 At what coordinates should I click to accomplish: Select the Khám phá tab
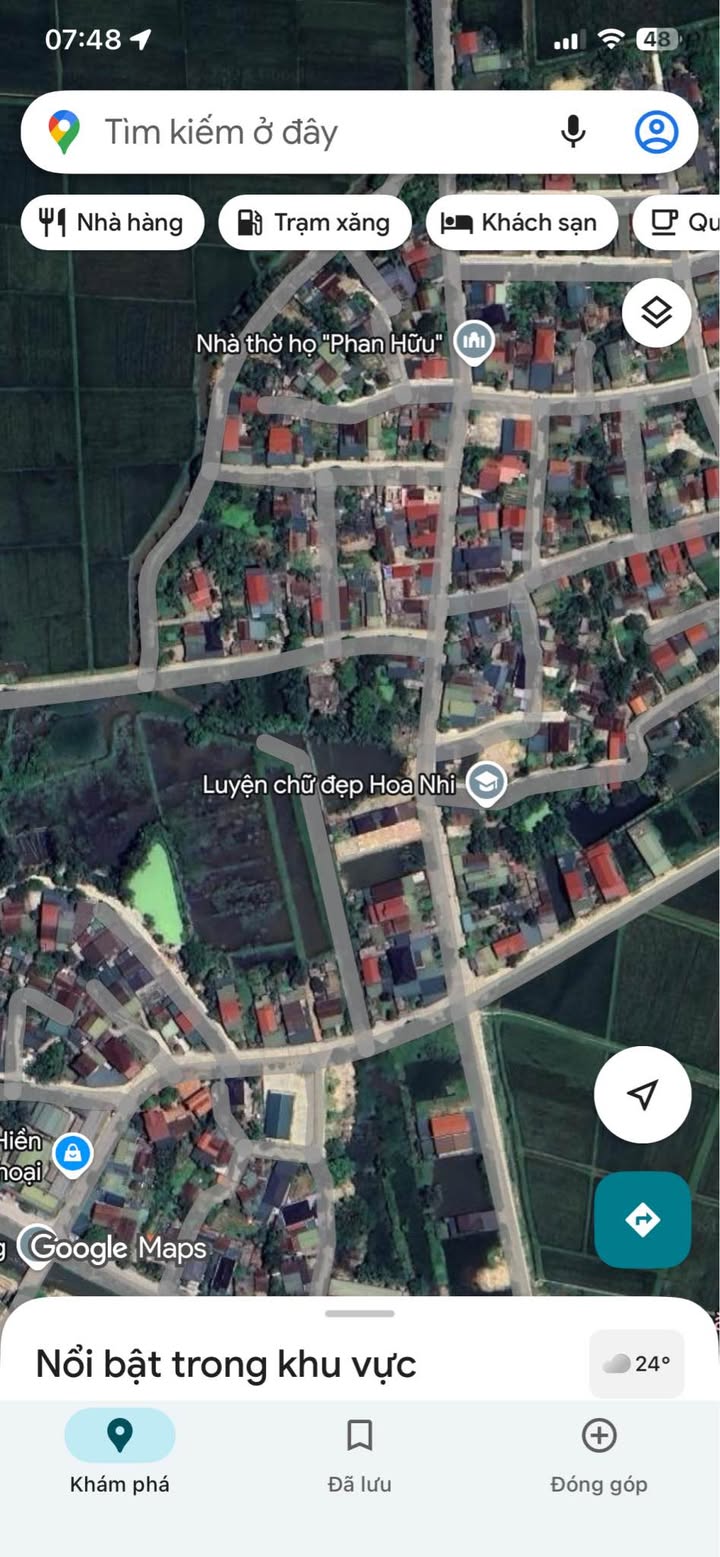pyautogui.click(x=120, y=1455)
